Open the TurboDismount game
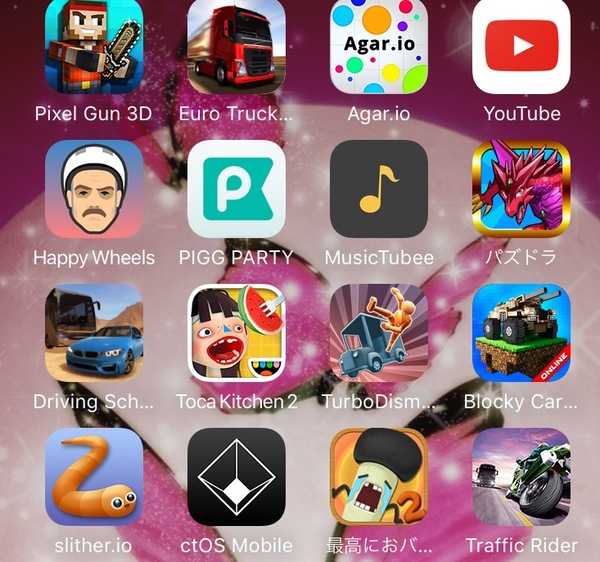The width and height of the screenshot is (600, 562). [379, 333]
